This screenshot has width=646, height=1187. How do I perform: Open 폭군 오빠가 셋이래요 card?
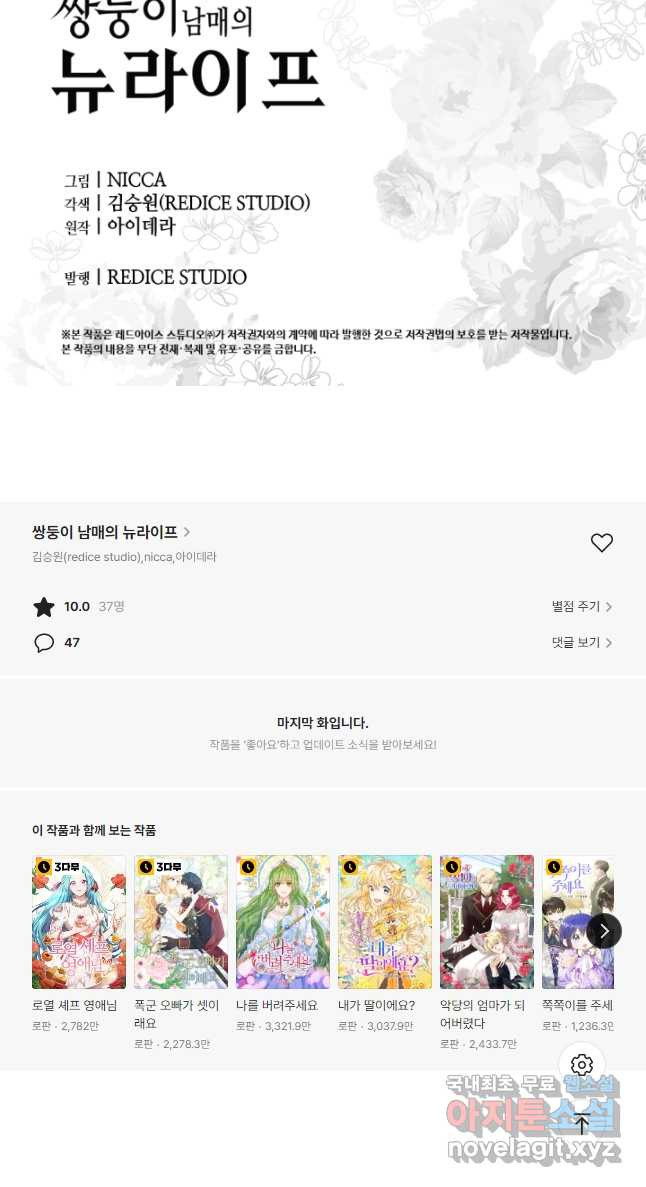[x=181, y=922]
